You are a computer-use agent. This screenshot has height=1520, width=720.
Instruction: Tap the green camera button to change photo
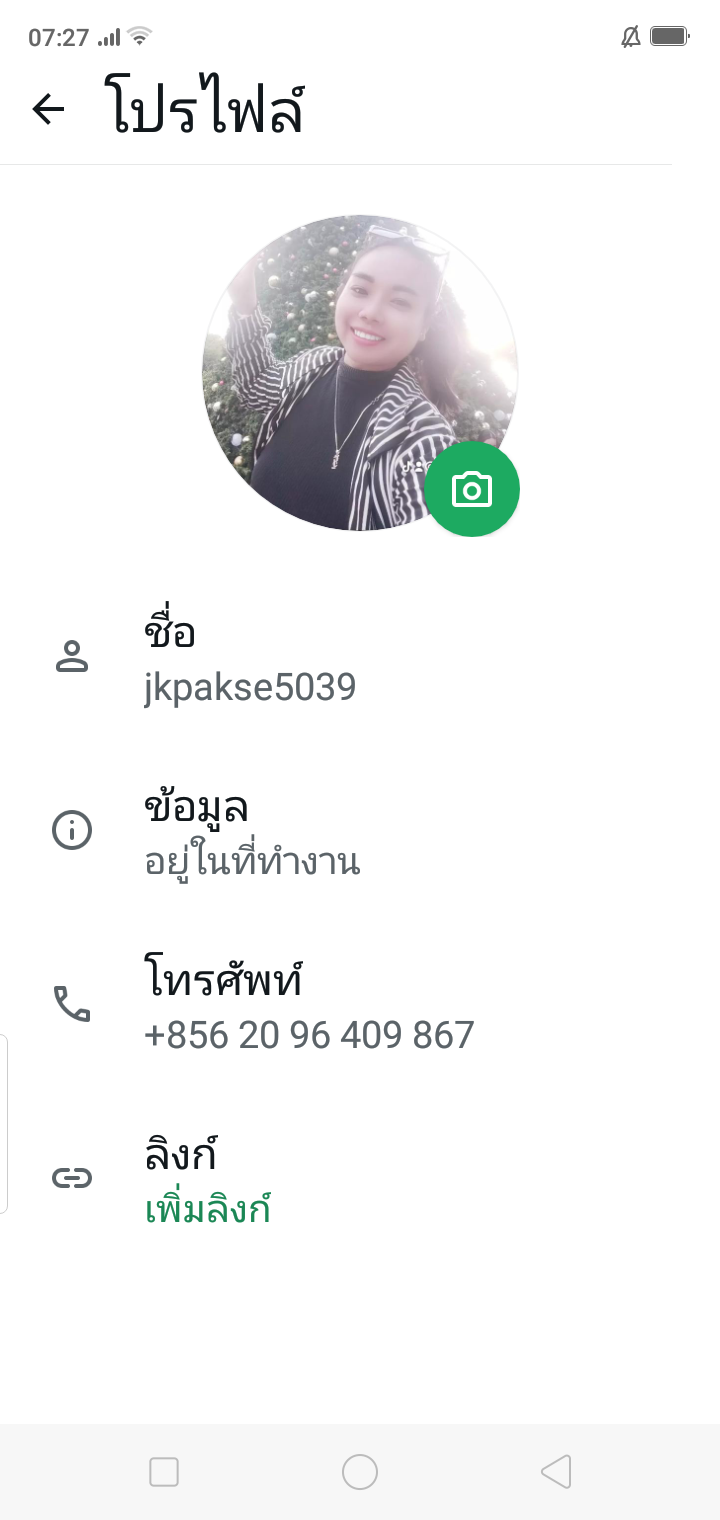tap(471, 489)
